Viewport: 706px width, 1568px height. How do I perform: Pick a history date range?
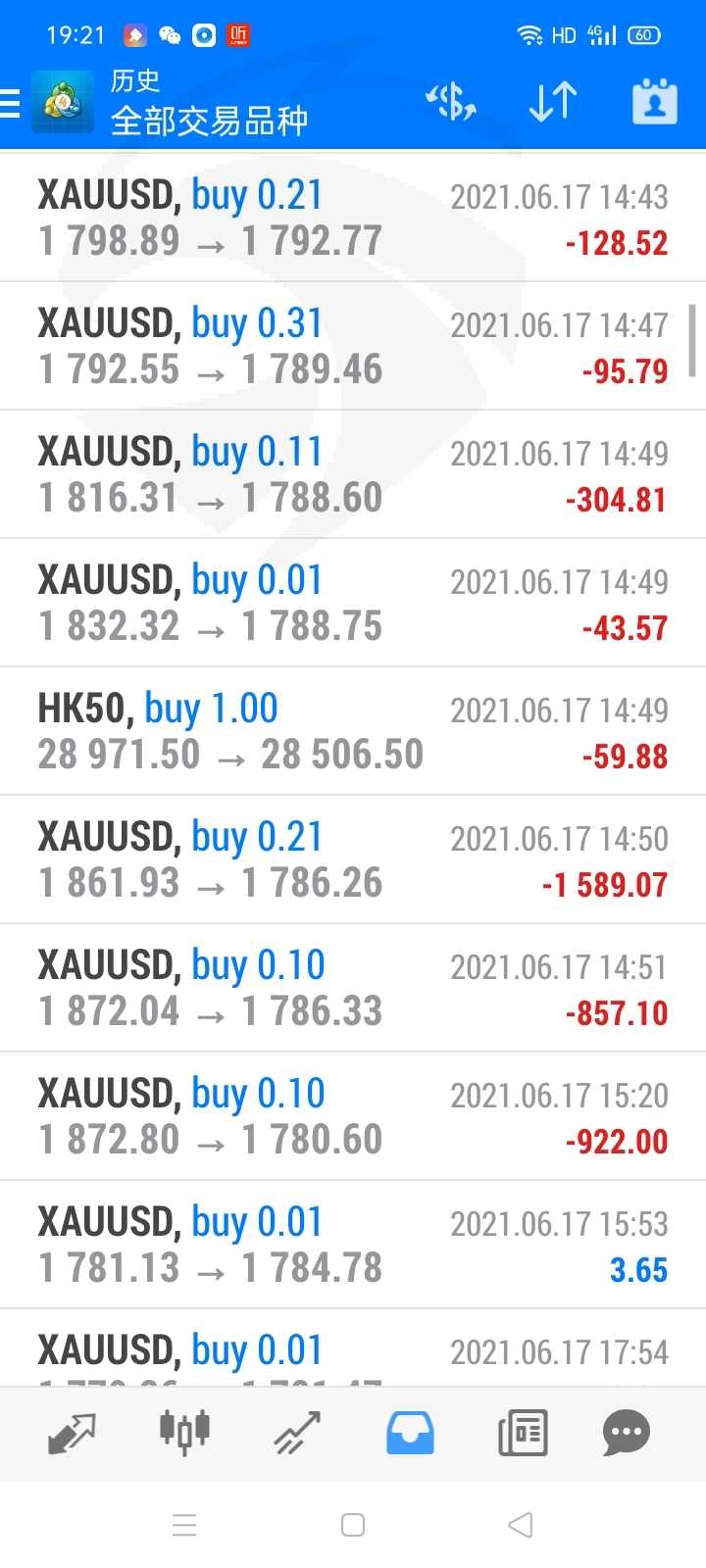click(x=654, y=102)
